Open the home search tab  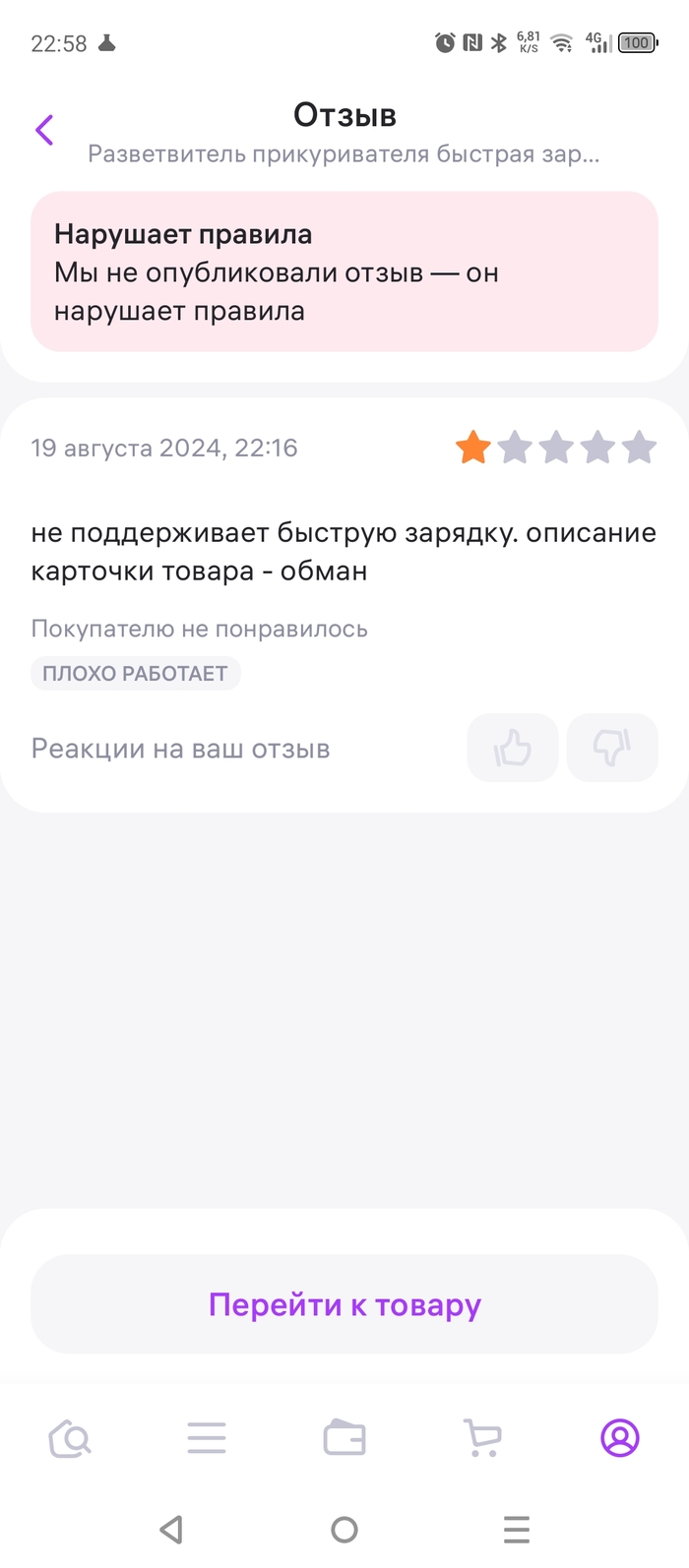pos(70,1439)
